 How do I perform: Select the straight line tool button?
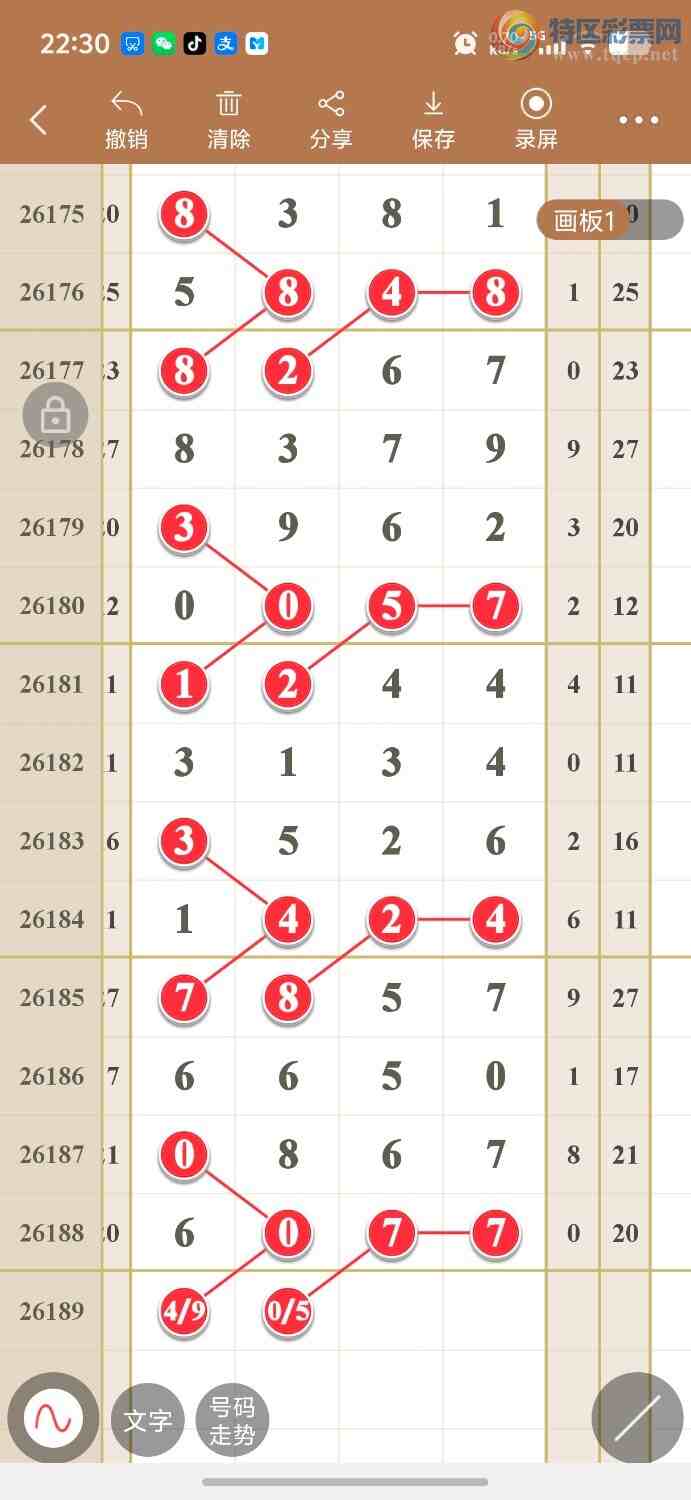coord(637,1418)
